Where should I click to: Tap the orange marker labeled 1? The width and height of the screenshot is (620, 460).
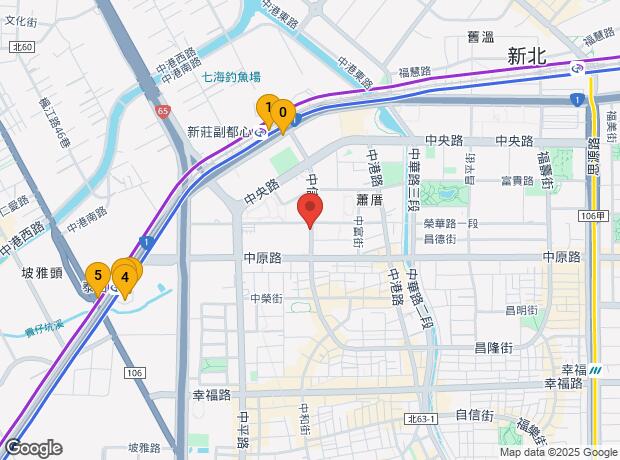coord(266,106)
